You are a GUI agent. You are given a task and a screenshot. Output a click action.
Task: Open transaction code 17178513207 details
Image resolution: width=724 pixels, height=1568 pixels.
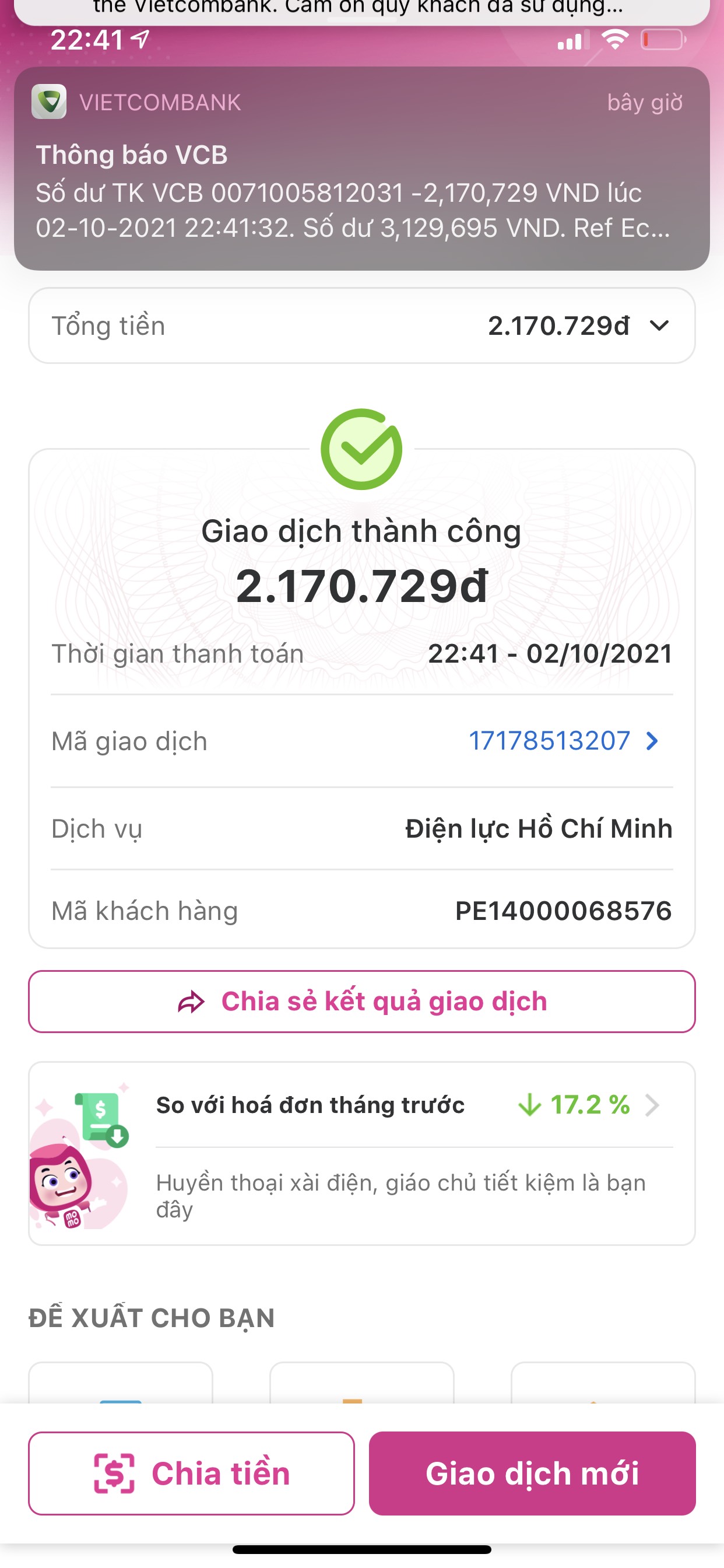tap(563, 741)
